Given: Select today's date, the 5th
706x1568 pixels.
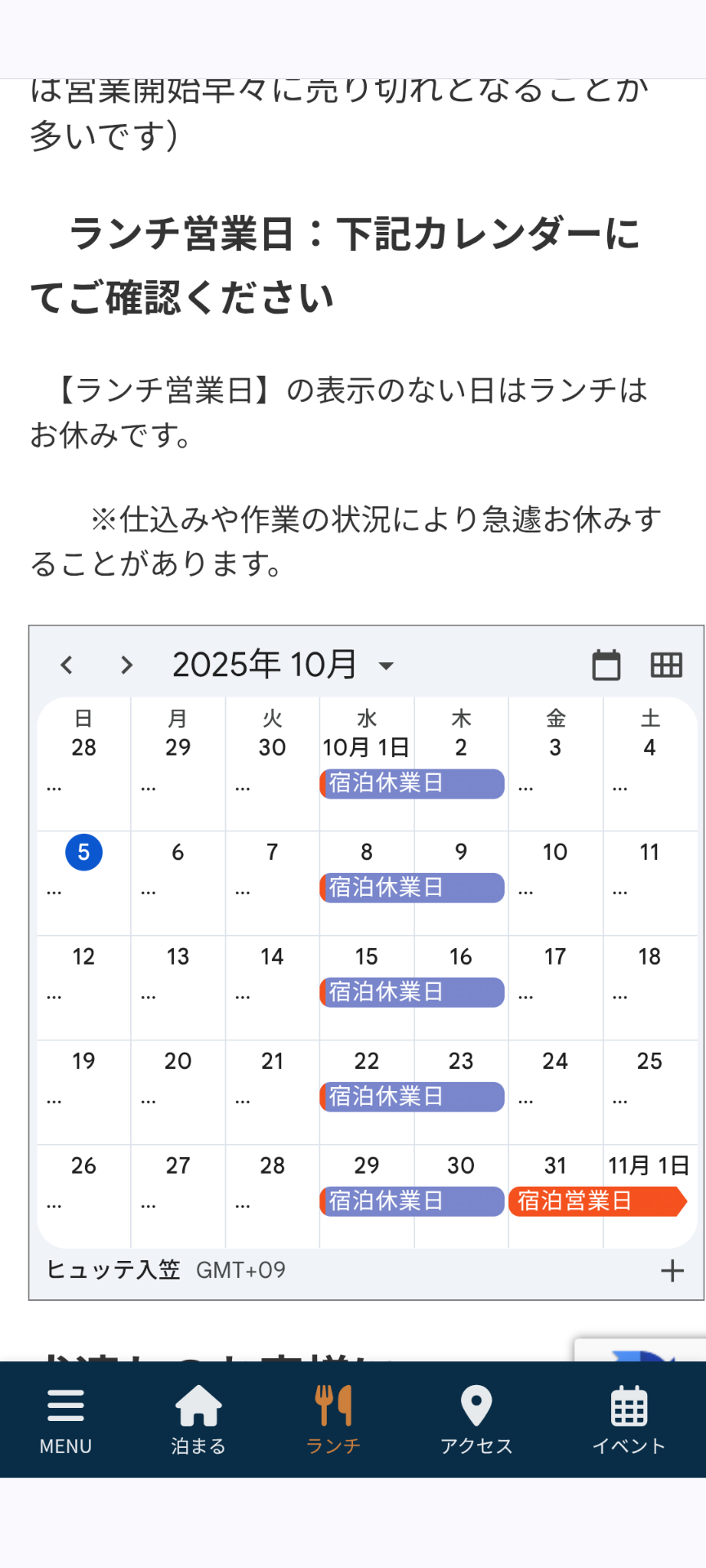Looking at the screenshot, I should pyautogui.click(x=83, y=853).
